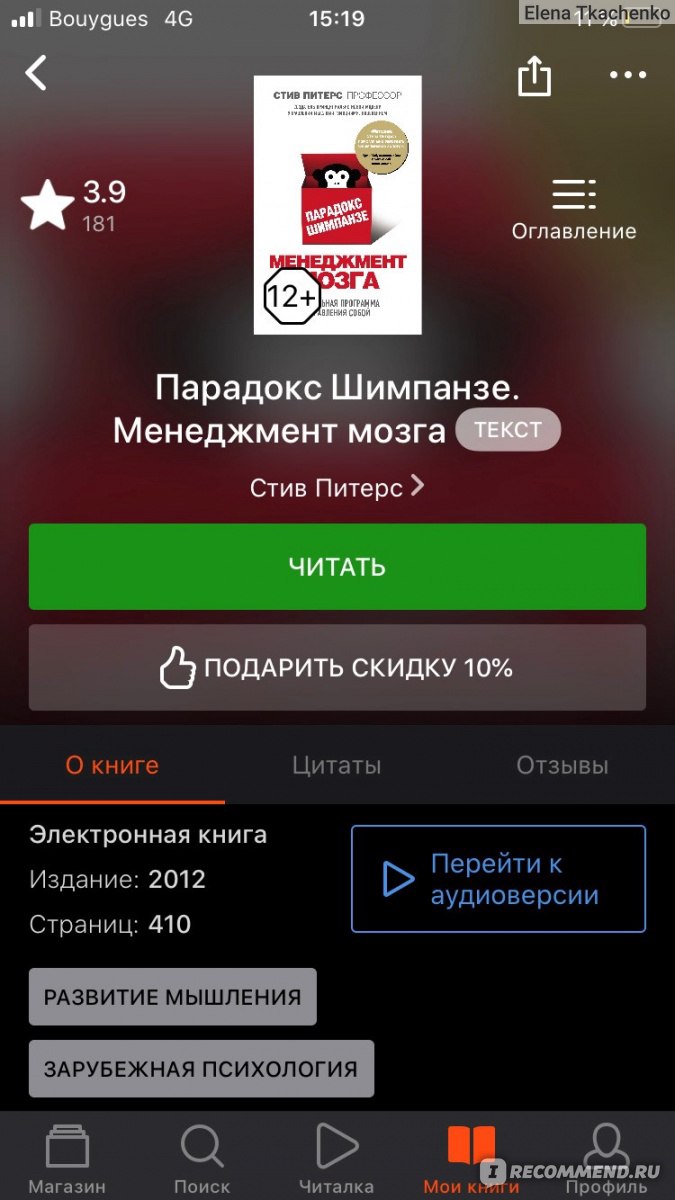
Task: Open the Профиль bottom tab
Action: tap(607, 1158)
